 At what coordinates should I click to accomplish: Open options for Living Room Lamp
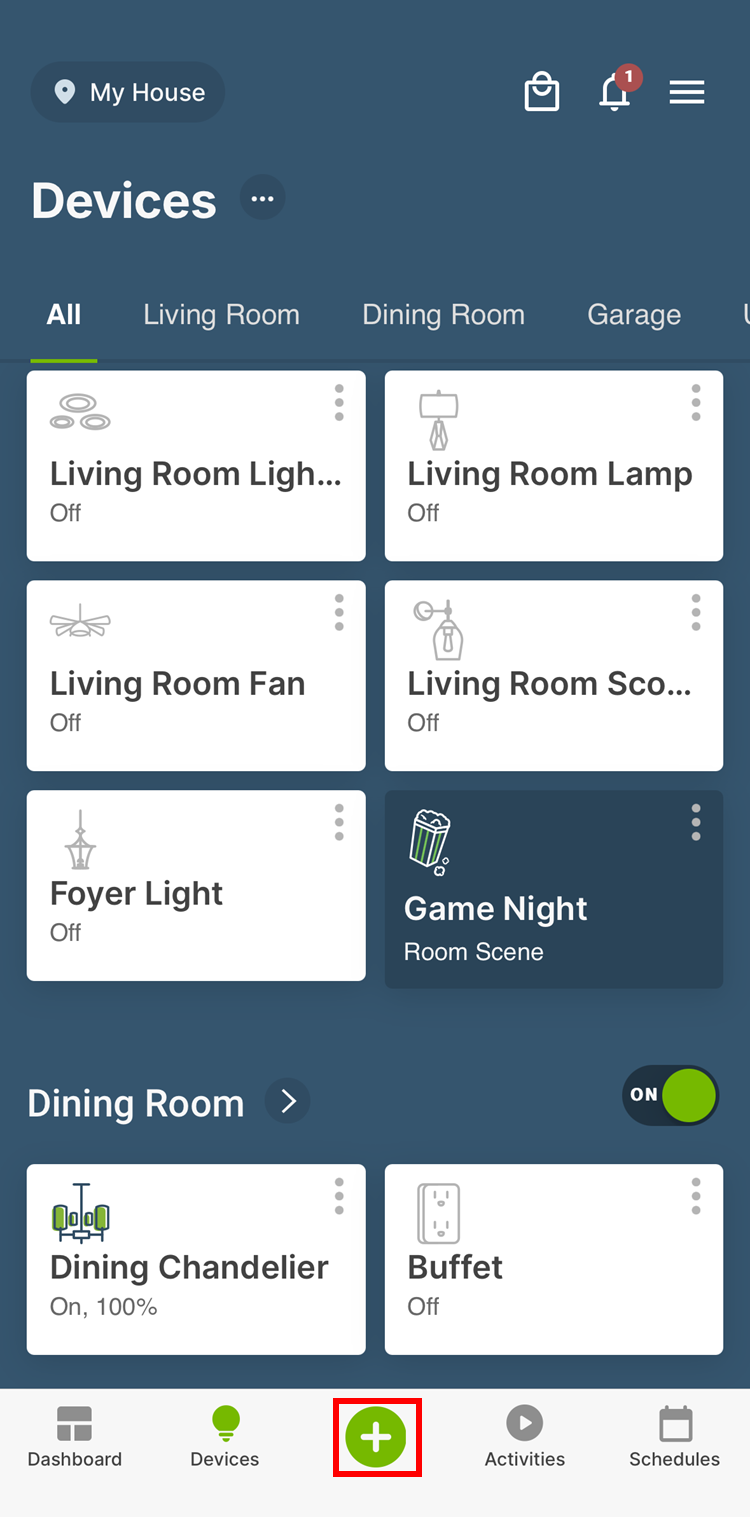pyautogui.click(x=695, y=403)
